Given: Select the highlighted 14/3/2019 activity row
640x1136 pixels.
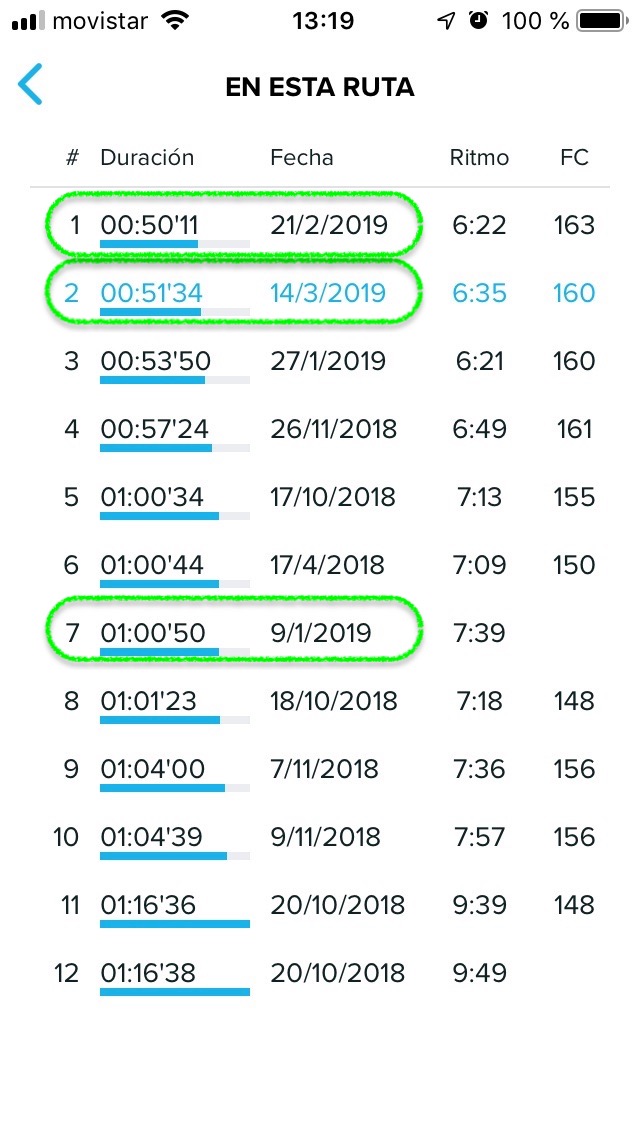Looking at the screenshot, I should click(x=320, y=293).
